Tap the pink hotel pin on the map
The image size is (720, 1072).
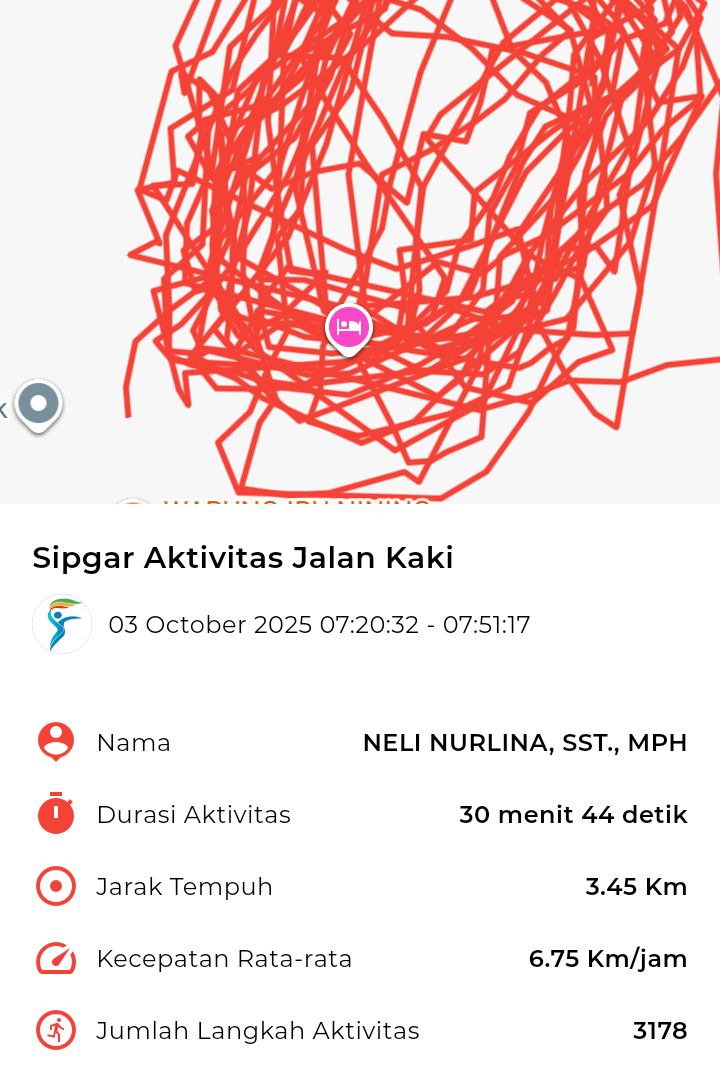[x=348, y=327]
